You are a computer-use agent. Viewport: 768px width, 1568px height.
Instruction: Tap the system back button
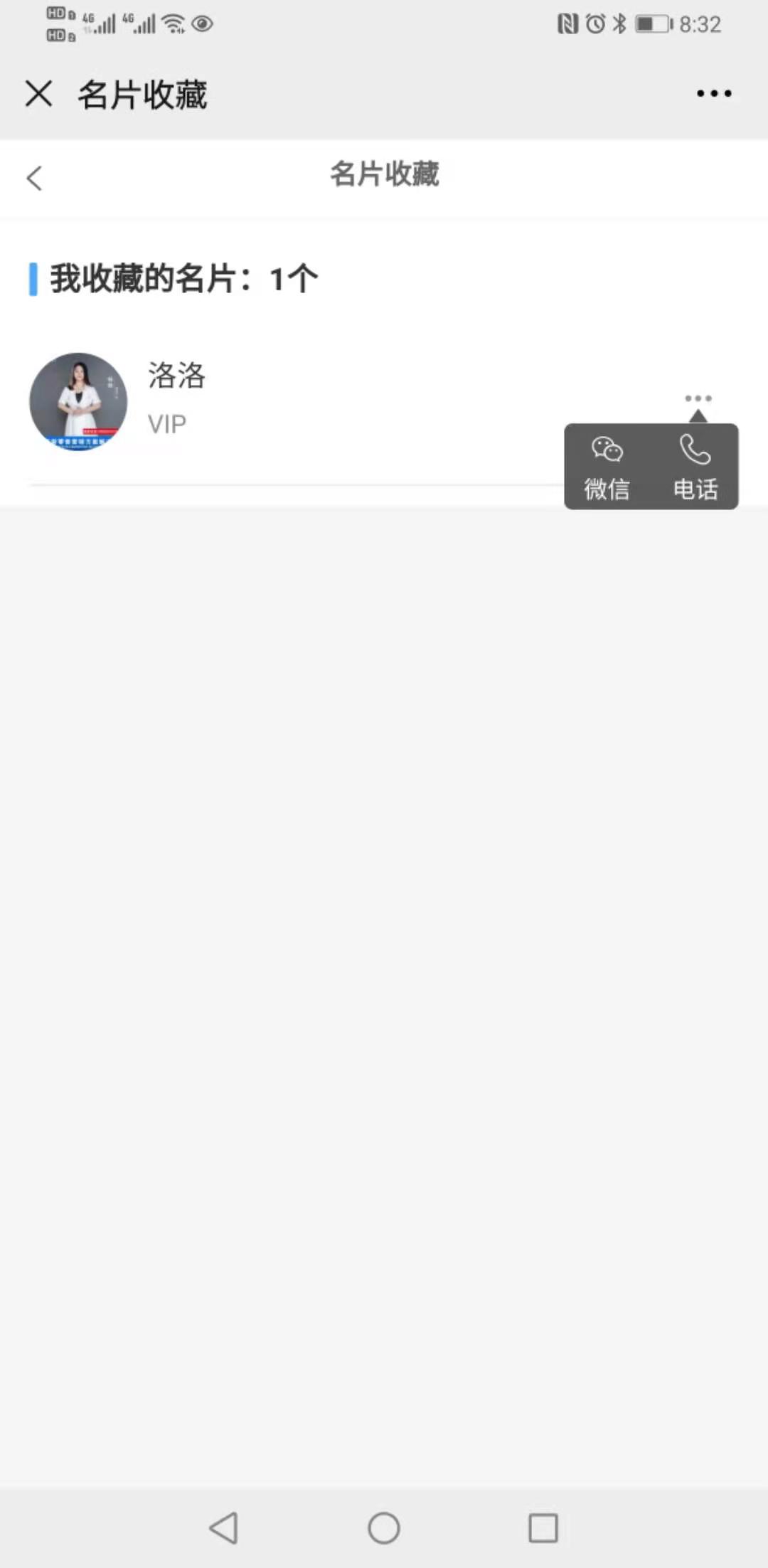[x=224, y=1527]
